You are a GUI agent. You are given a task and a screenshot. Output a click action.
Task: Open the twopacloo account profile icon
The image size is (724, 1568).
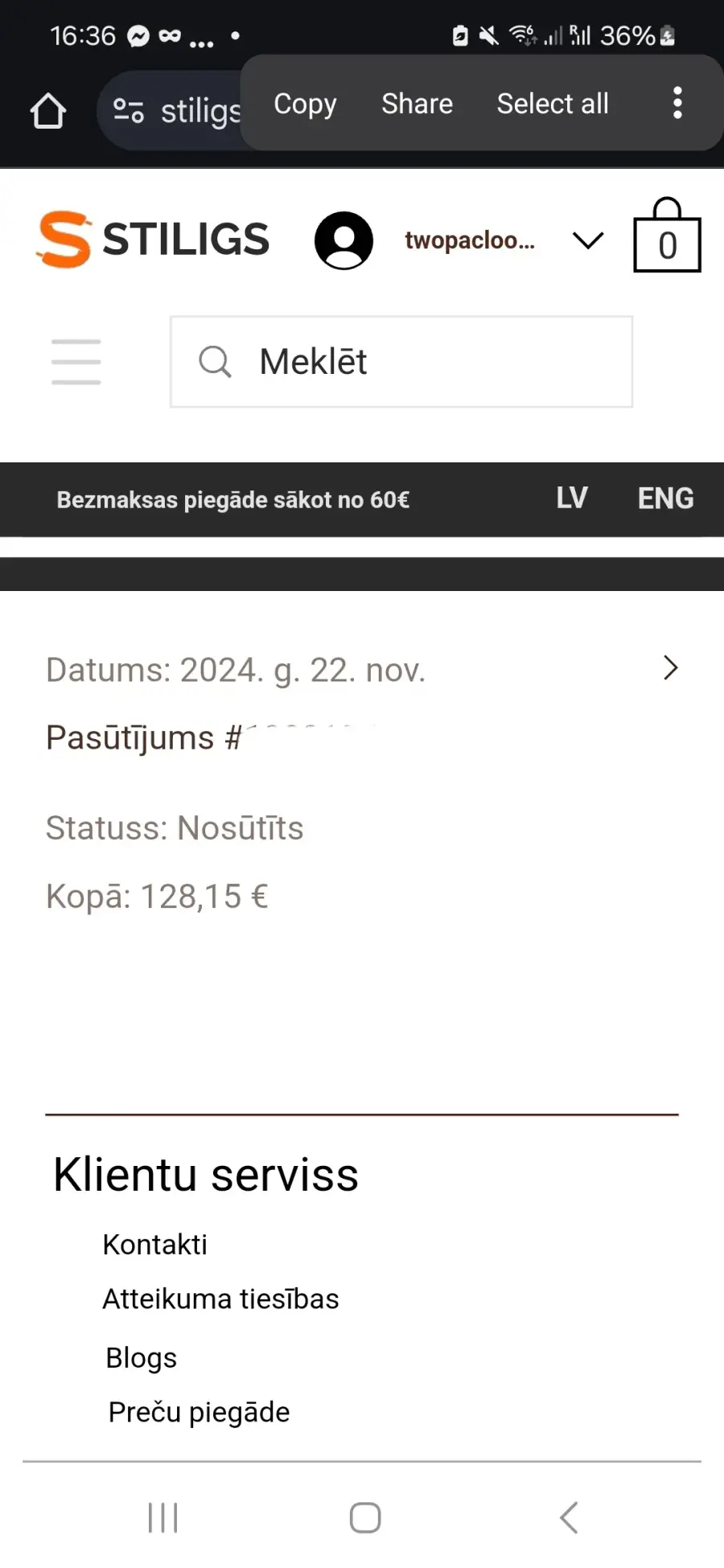coord(343,240)
